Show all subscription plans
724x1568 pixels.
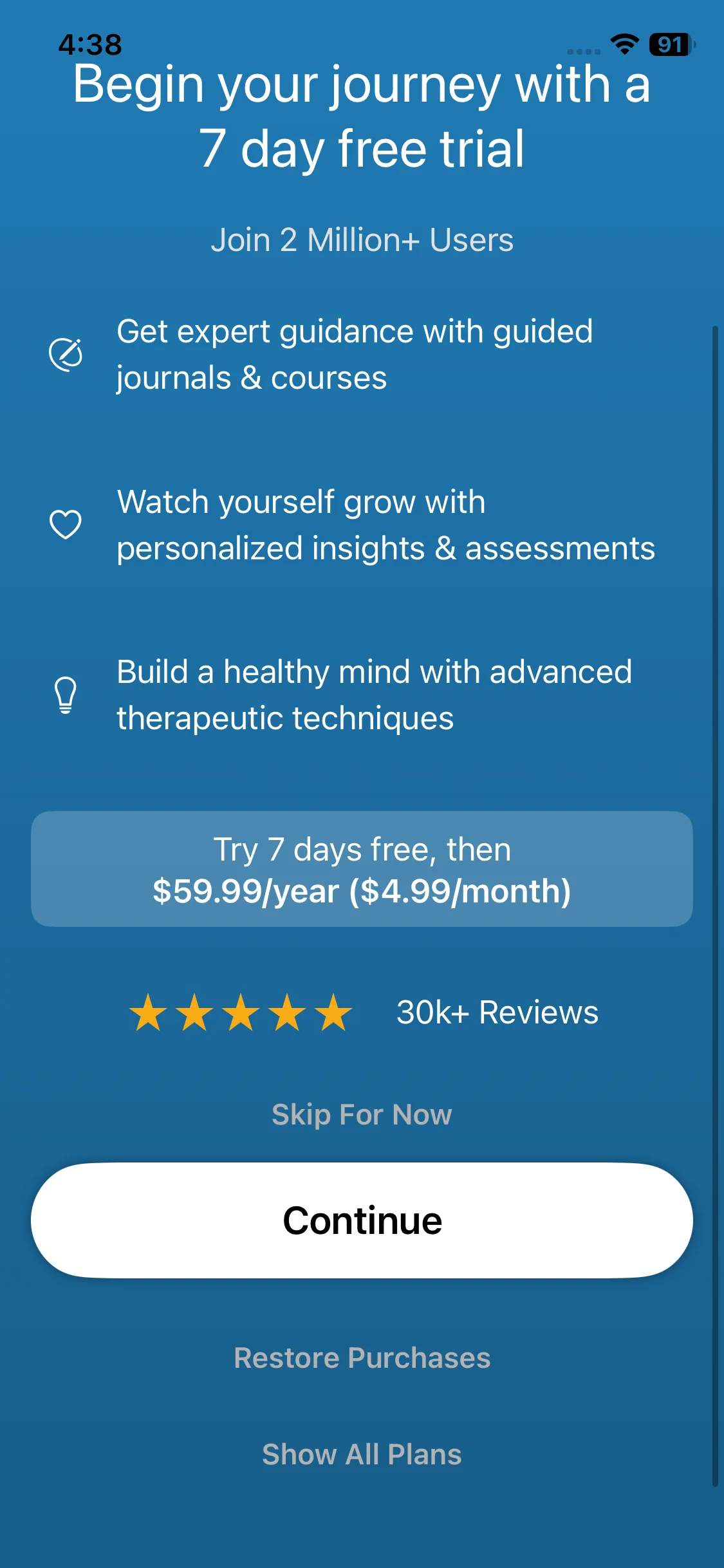click(362, 1454)
